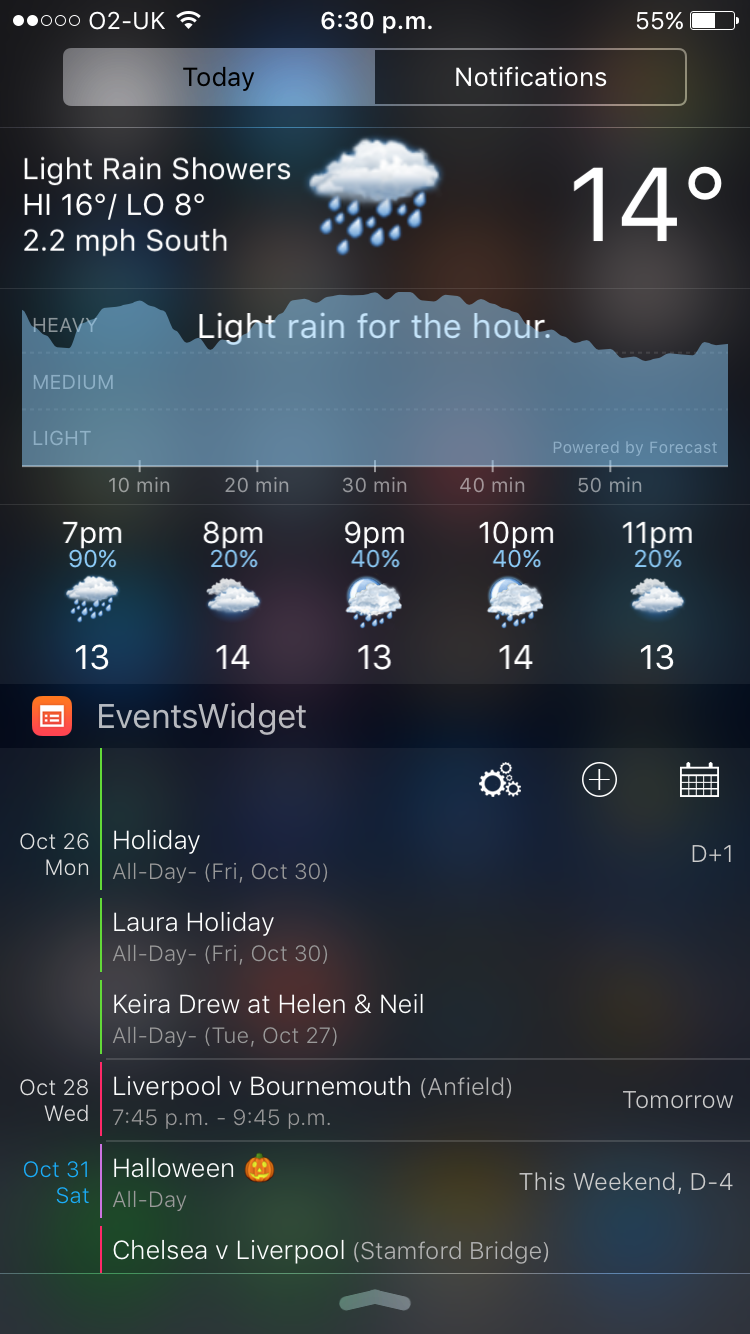Screen dimensions: 750x1334
Task: Tap the EventsWidget header
Action: point(200,717)
